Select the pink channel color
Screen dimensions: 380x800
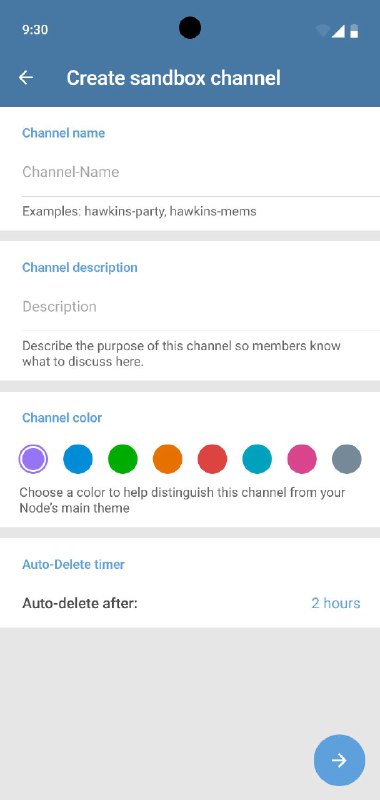coord(302,459)
